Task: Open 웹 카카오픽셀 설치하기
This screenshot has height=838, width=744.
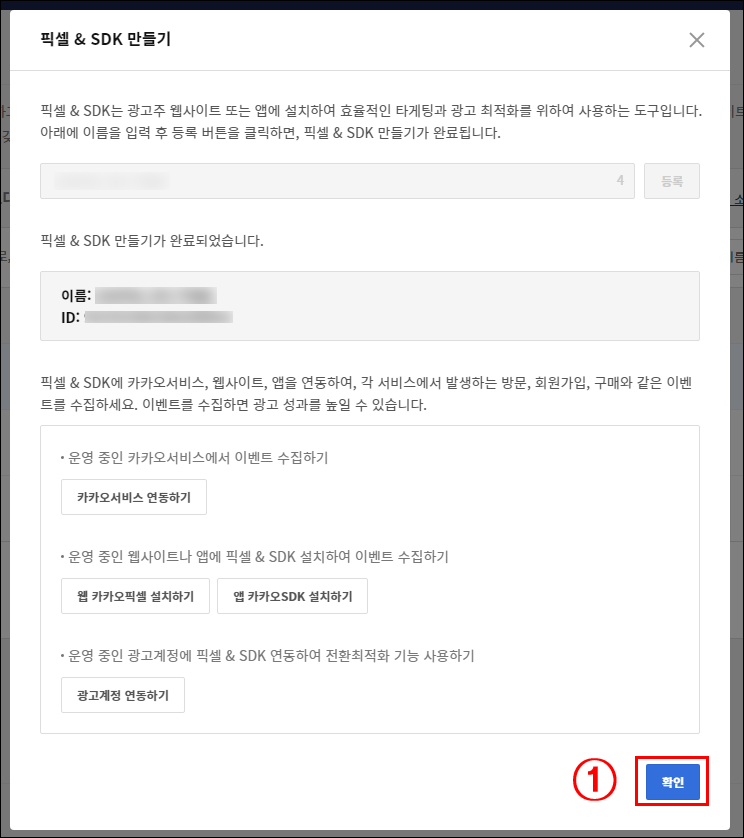Action: coord(135,596)
